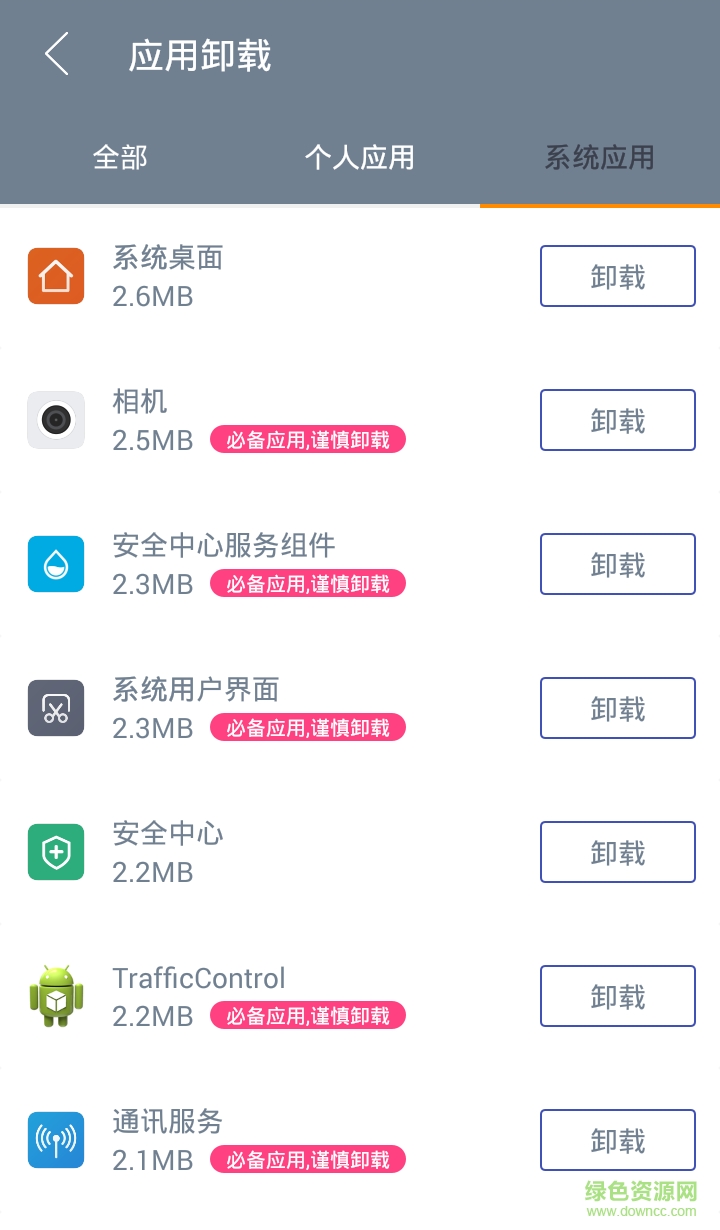Click the 通讯服务 signal antenna icon

coord(55,1140)
